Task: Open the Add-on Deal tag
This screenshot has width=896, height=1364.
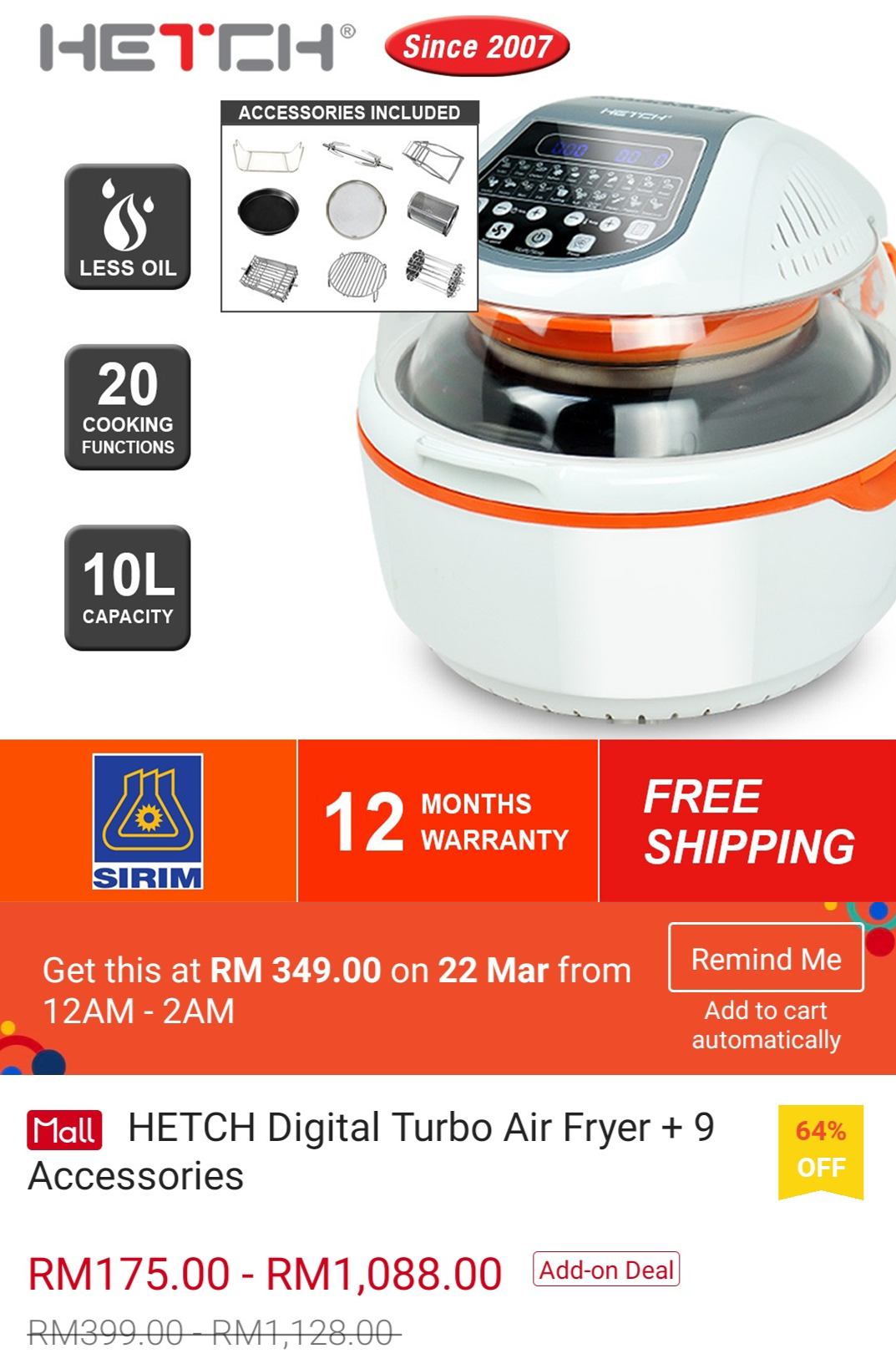Action: point(606,1270)
